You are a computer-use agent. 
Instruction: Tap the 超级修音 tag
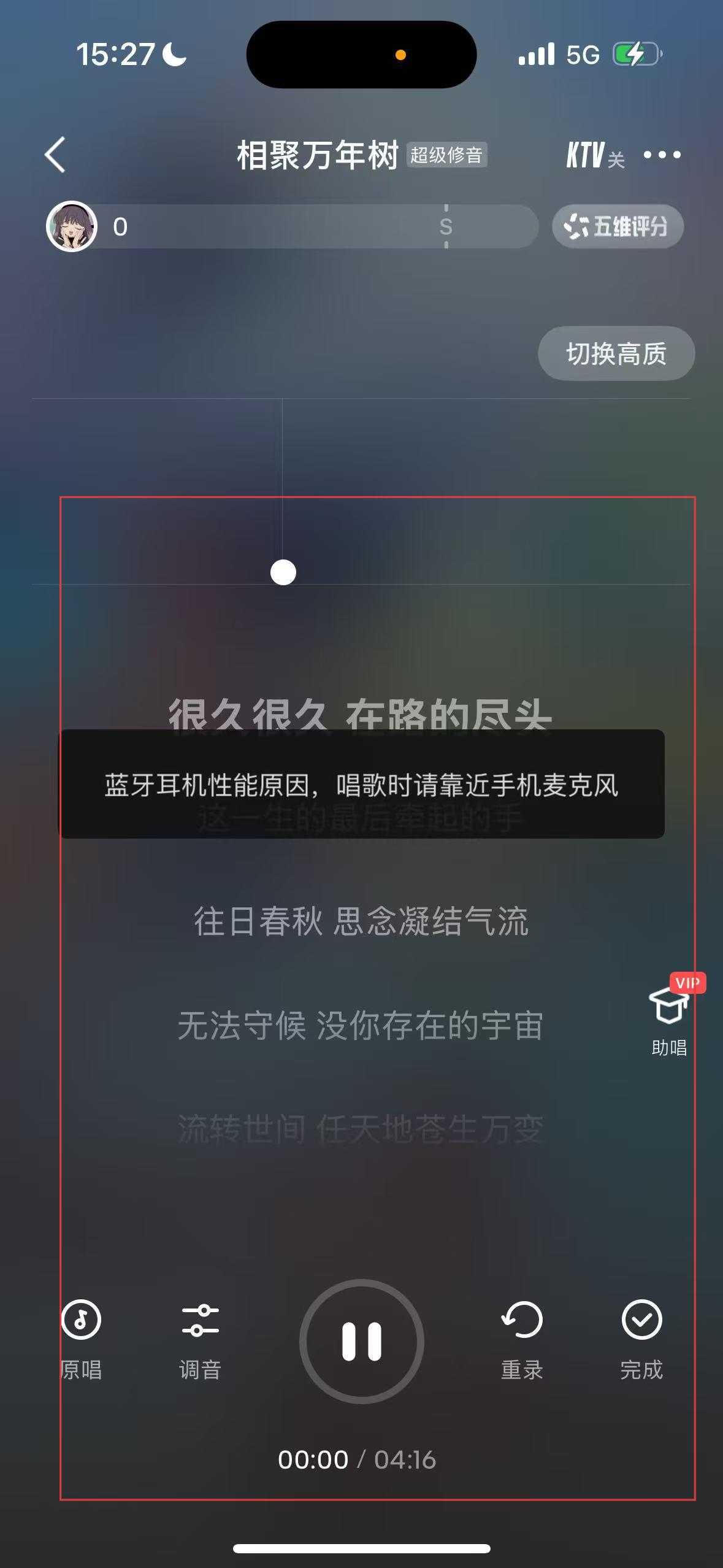point(446,155)
